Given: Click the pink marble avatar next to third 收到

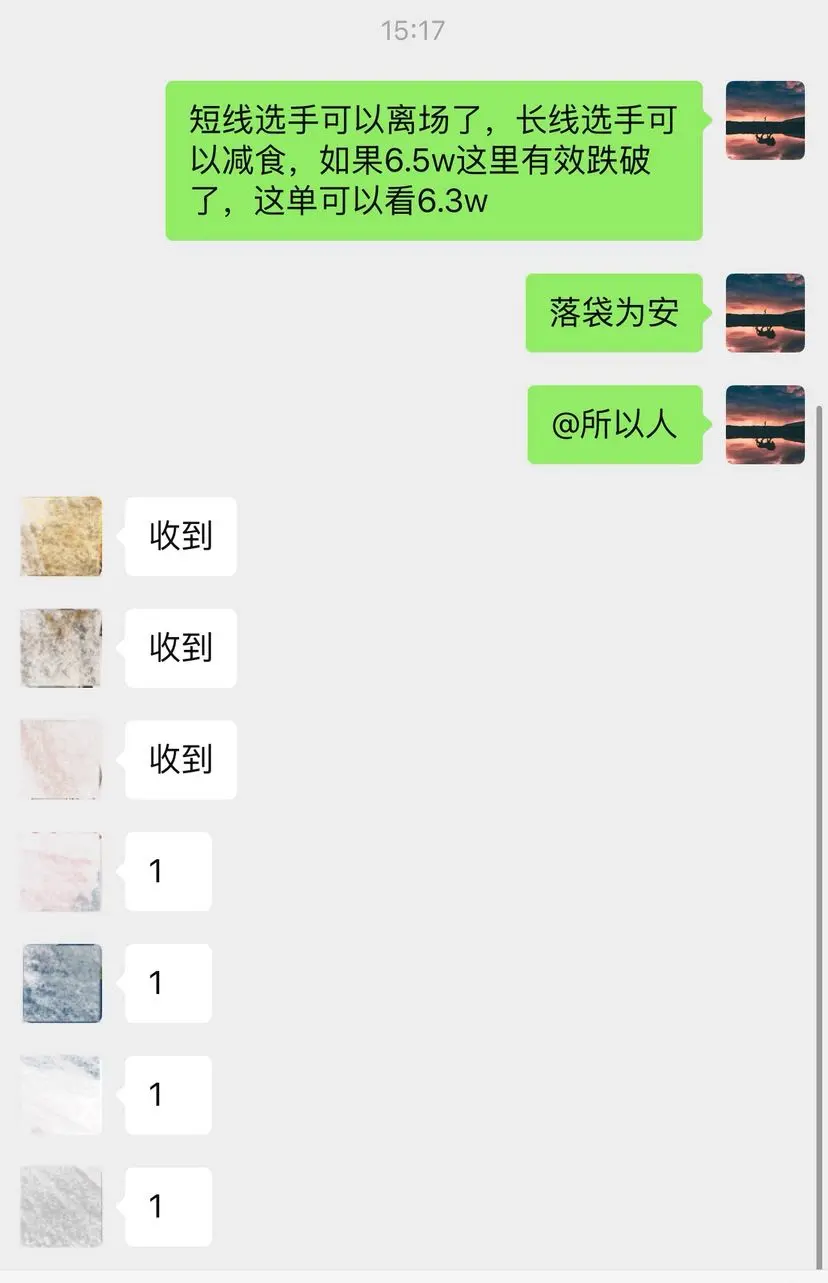Looking at the screenshot, I should click(x=60, y=760).
